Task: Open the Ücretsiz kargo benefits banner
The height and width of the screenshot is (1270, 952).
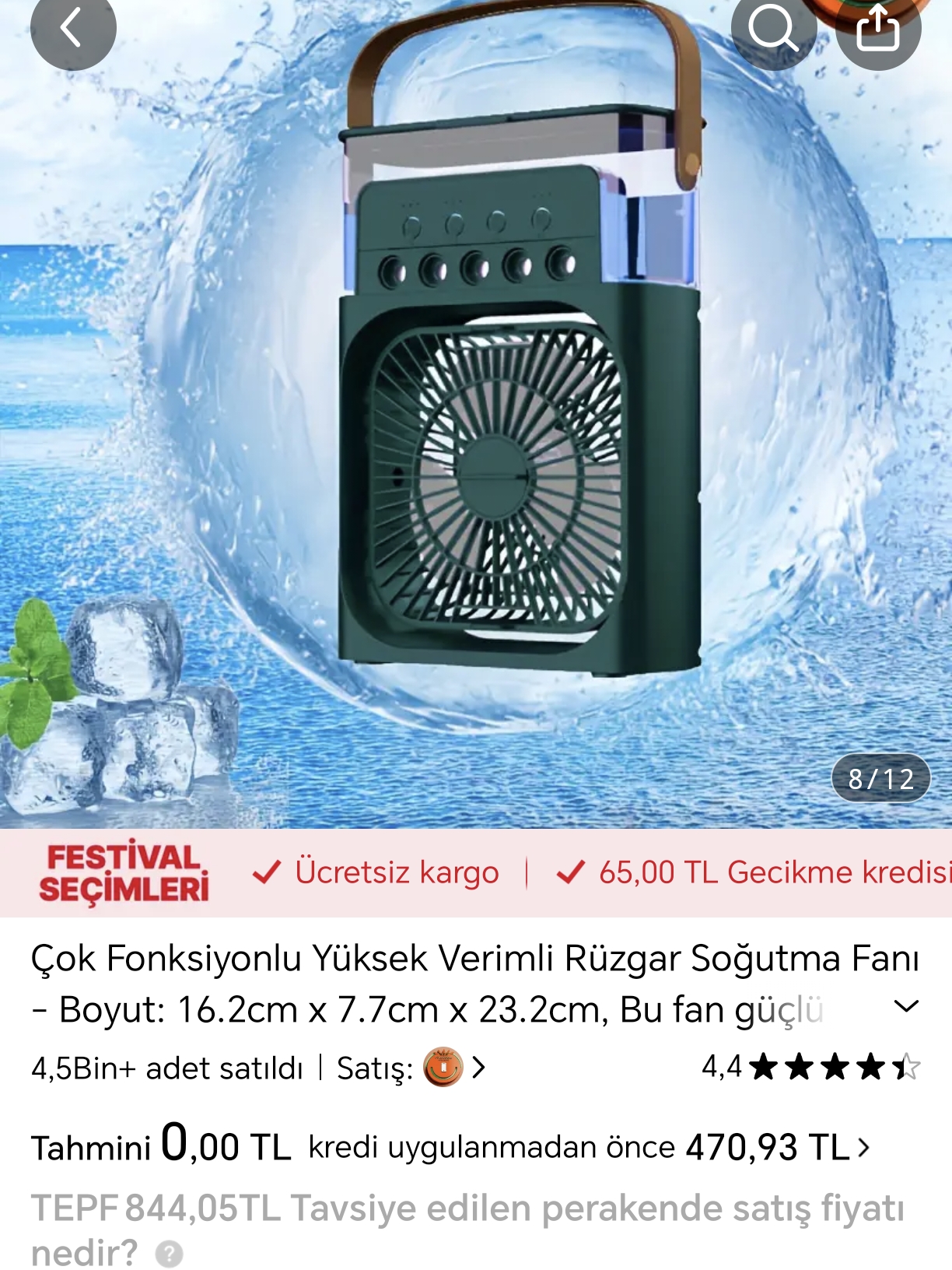Action: (x=377, y=872)
